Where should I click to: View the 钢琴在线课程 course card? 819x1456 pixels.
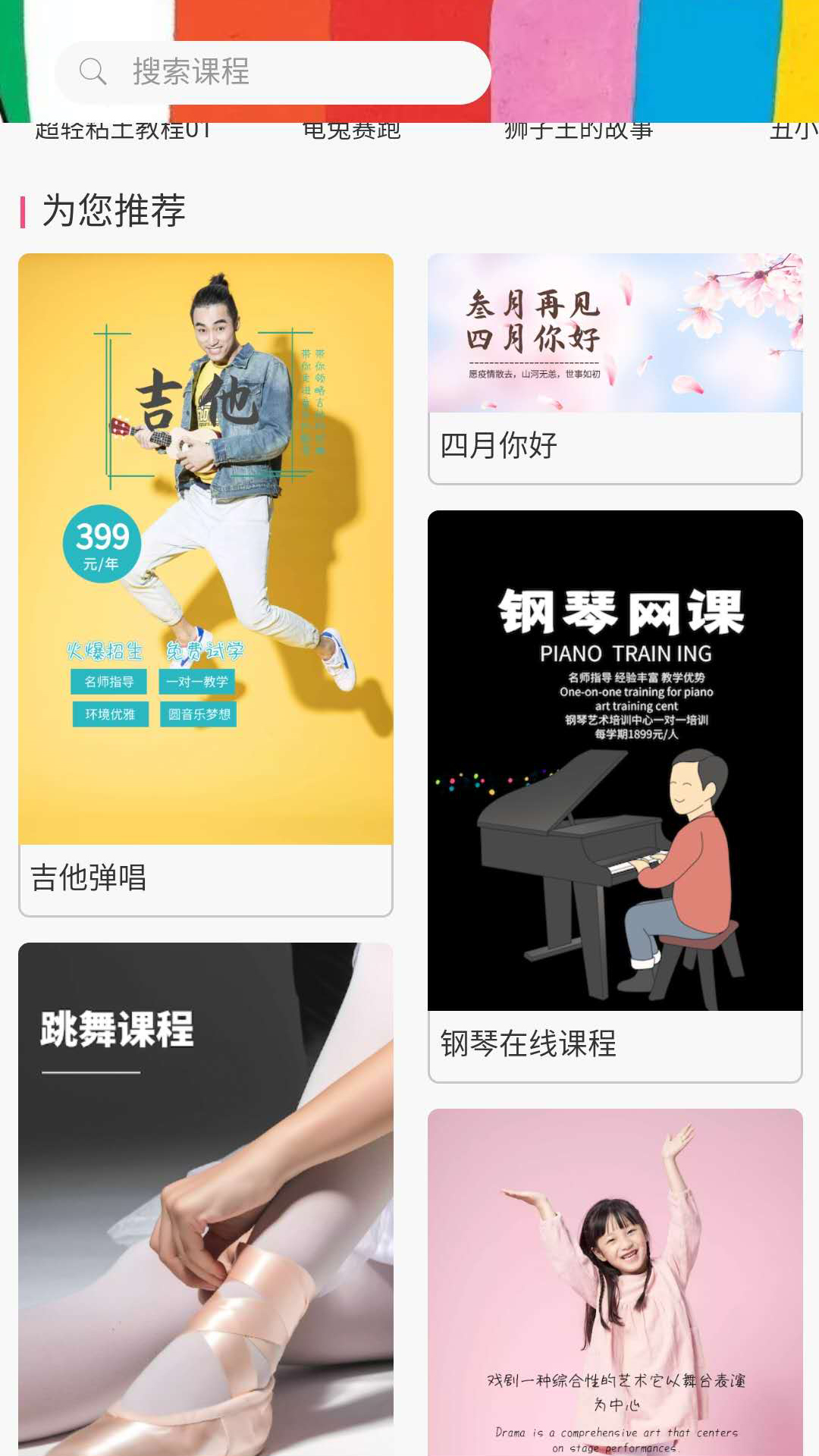615,796
